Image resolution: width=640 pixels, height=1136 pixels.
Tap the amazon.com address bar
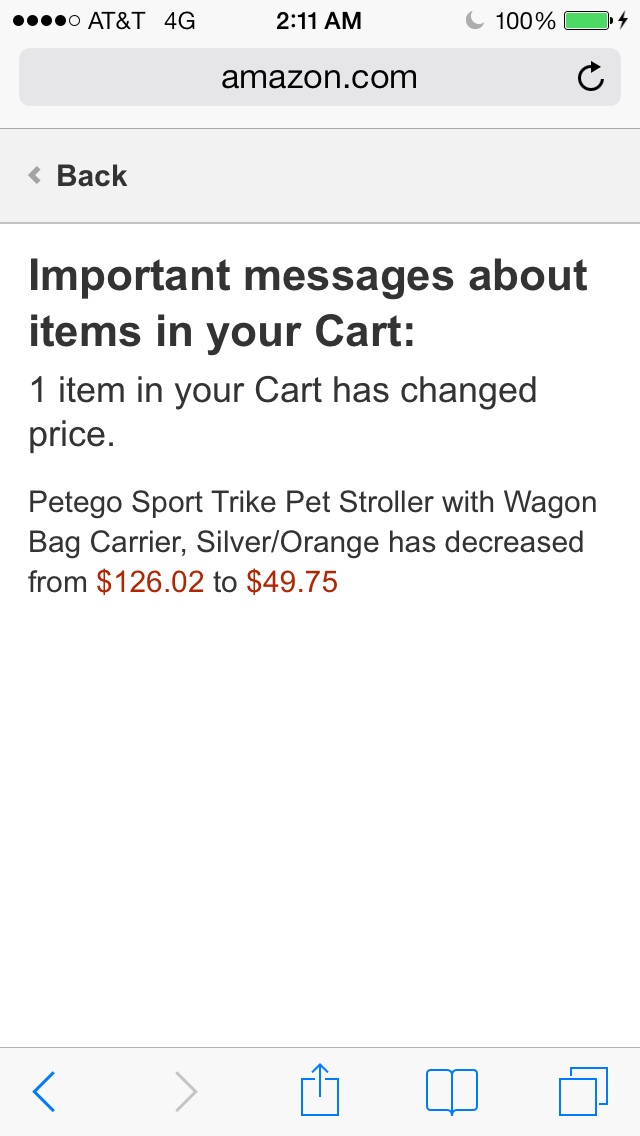click(x=320, y=77)
